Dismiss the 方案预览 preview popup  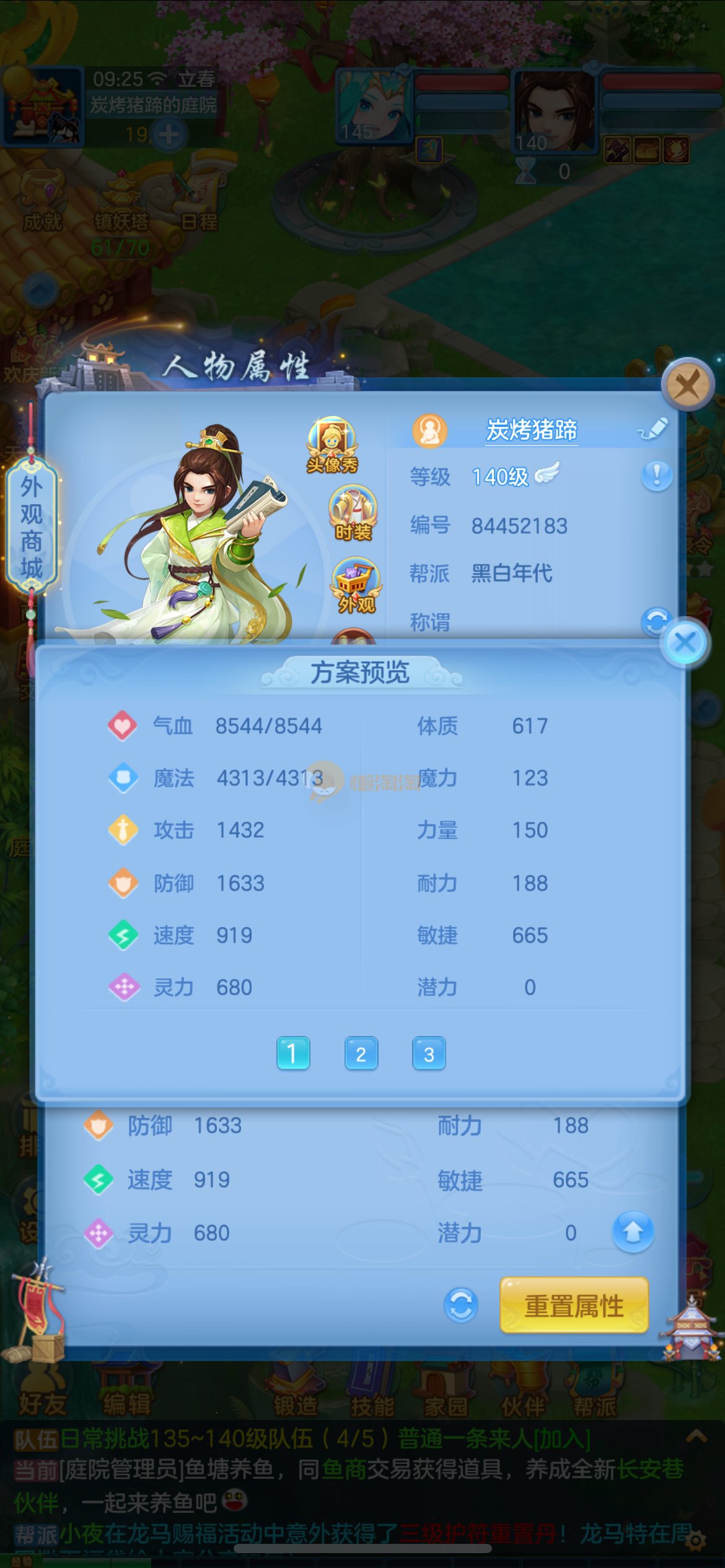pyautogui.click(x=685, y=643)
